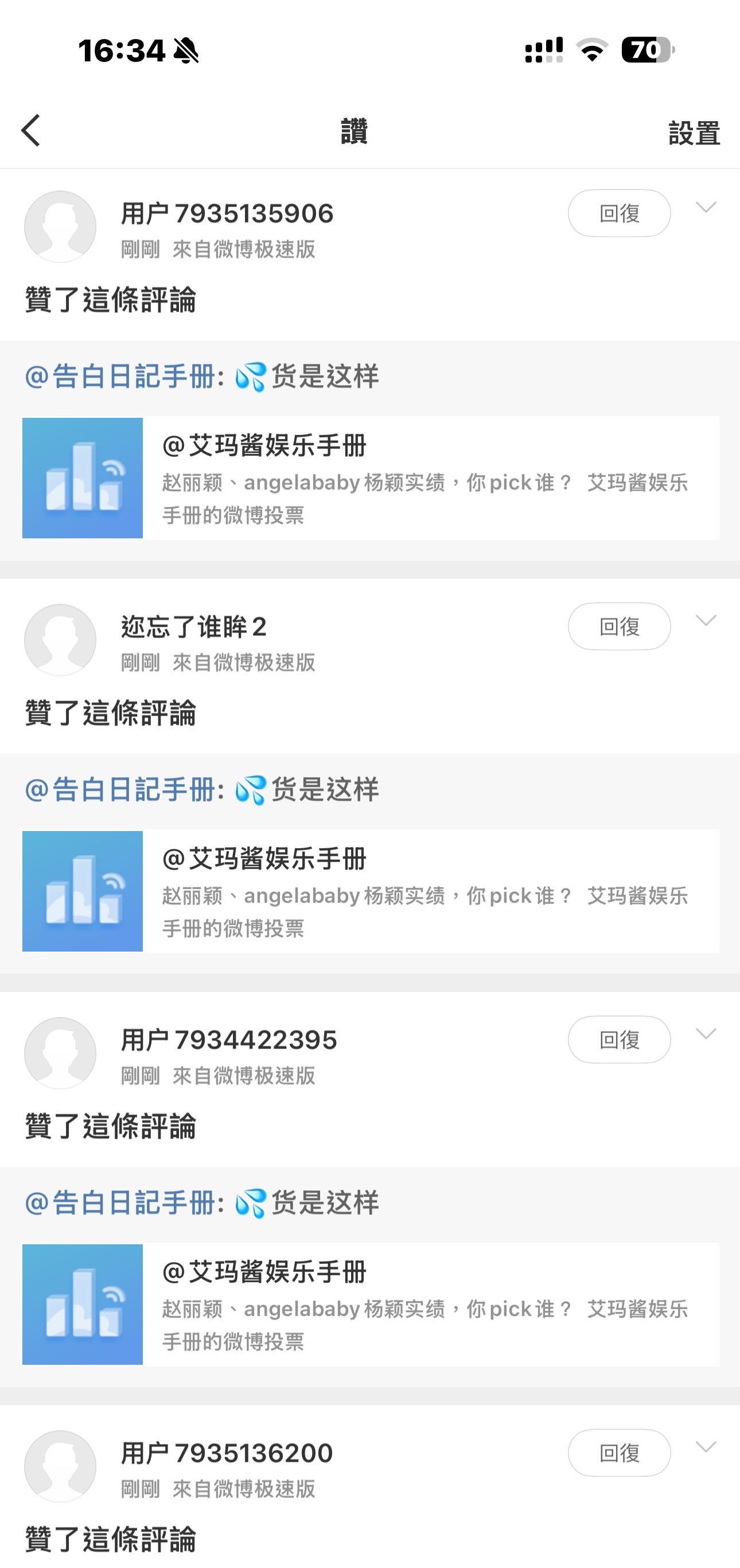Expand the chevron next to 用户7935136200
Image resolution: width=740 pixels, height=1568 pixels.
[x=706, y=1447]
